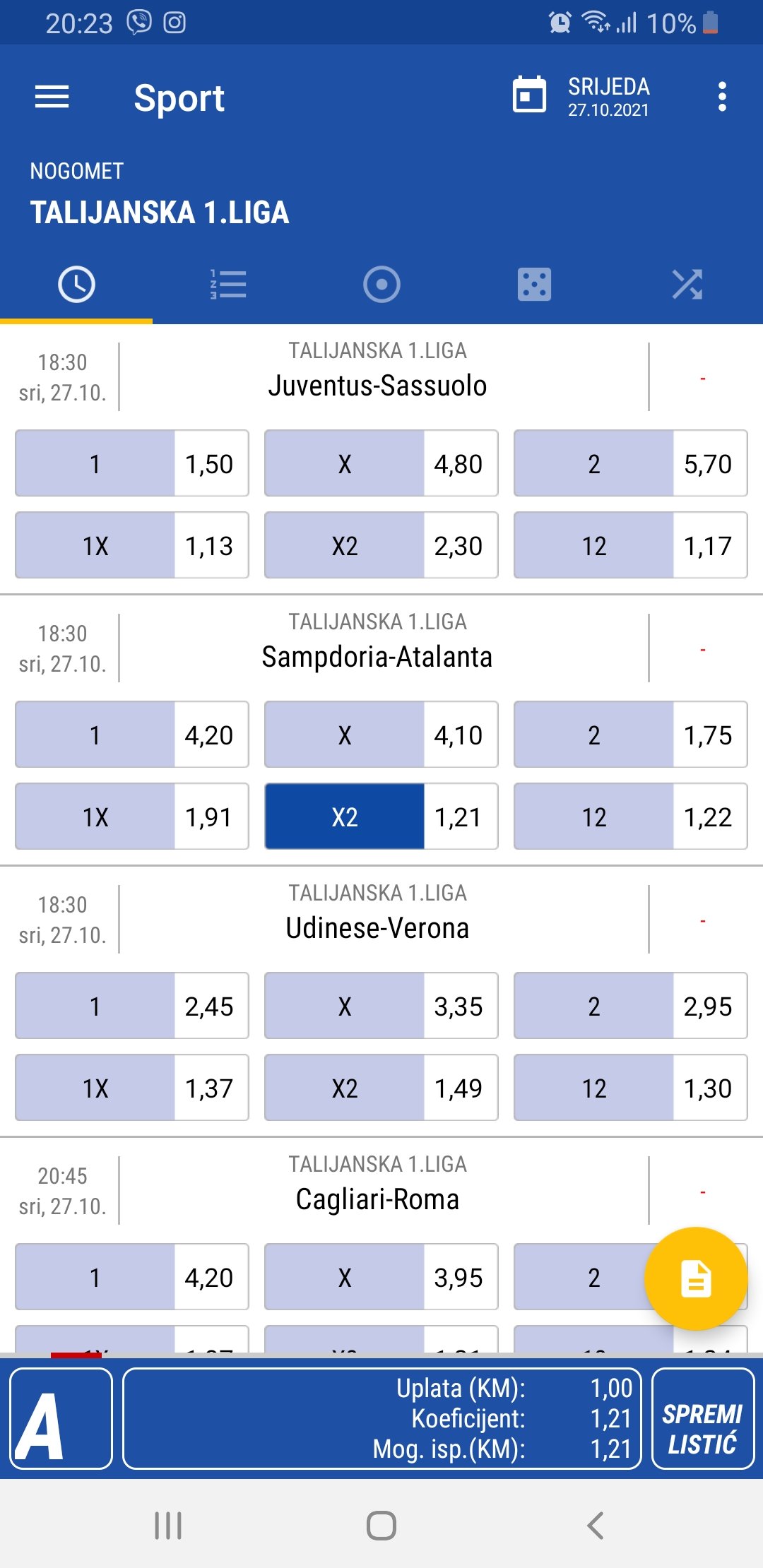
Task: Switch to the target circle tab
Action: click(381, 285)
